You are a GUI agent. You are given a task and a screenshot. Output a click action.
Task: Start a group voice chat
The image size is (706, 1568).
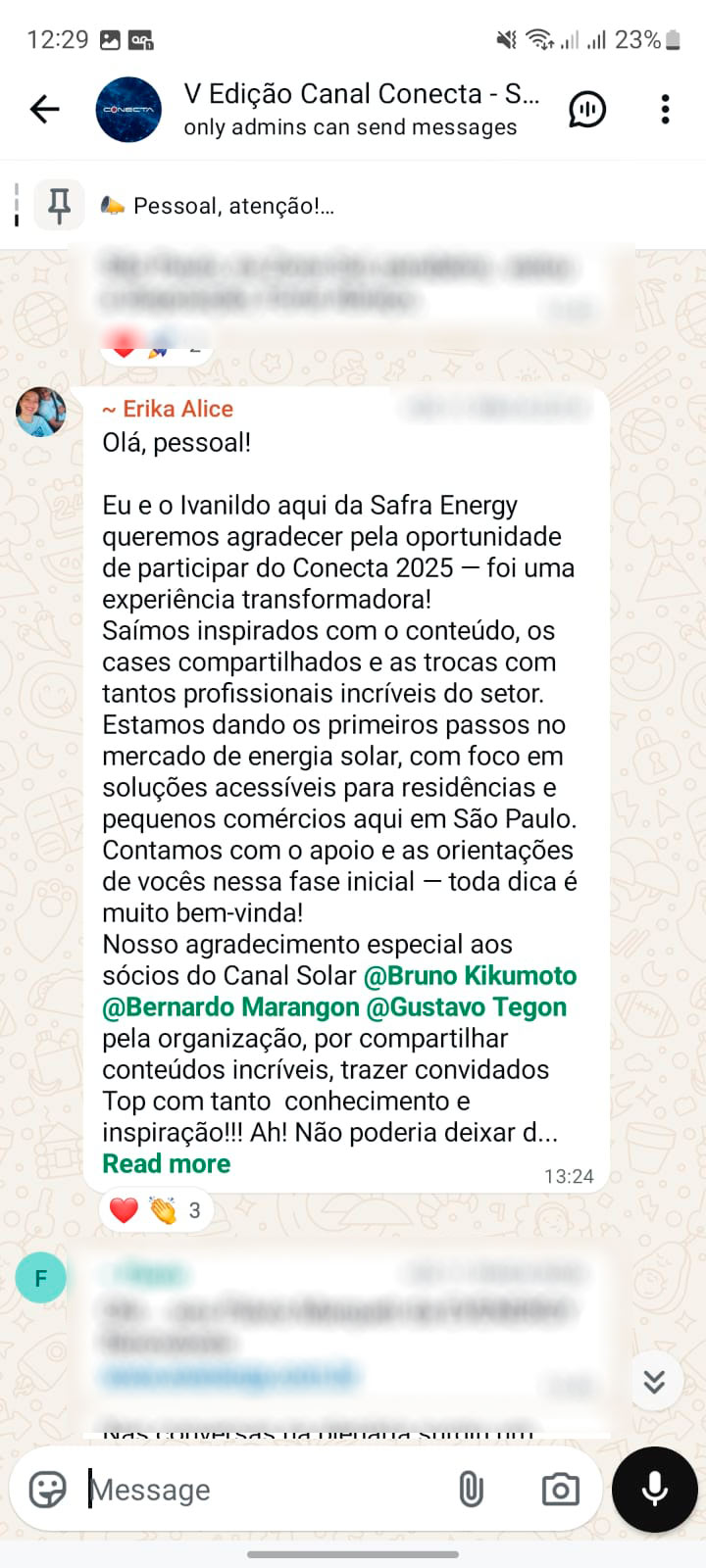click(587, 109)
